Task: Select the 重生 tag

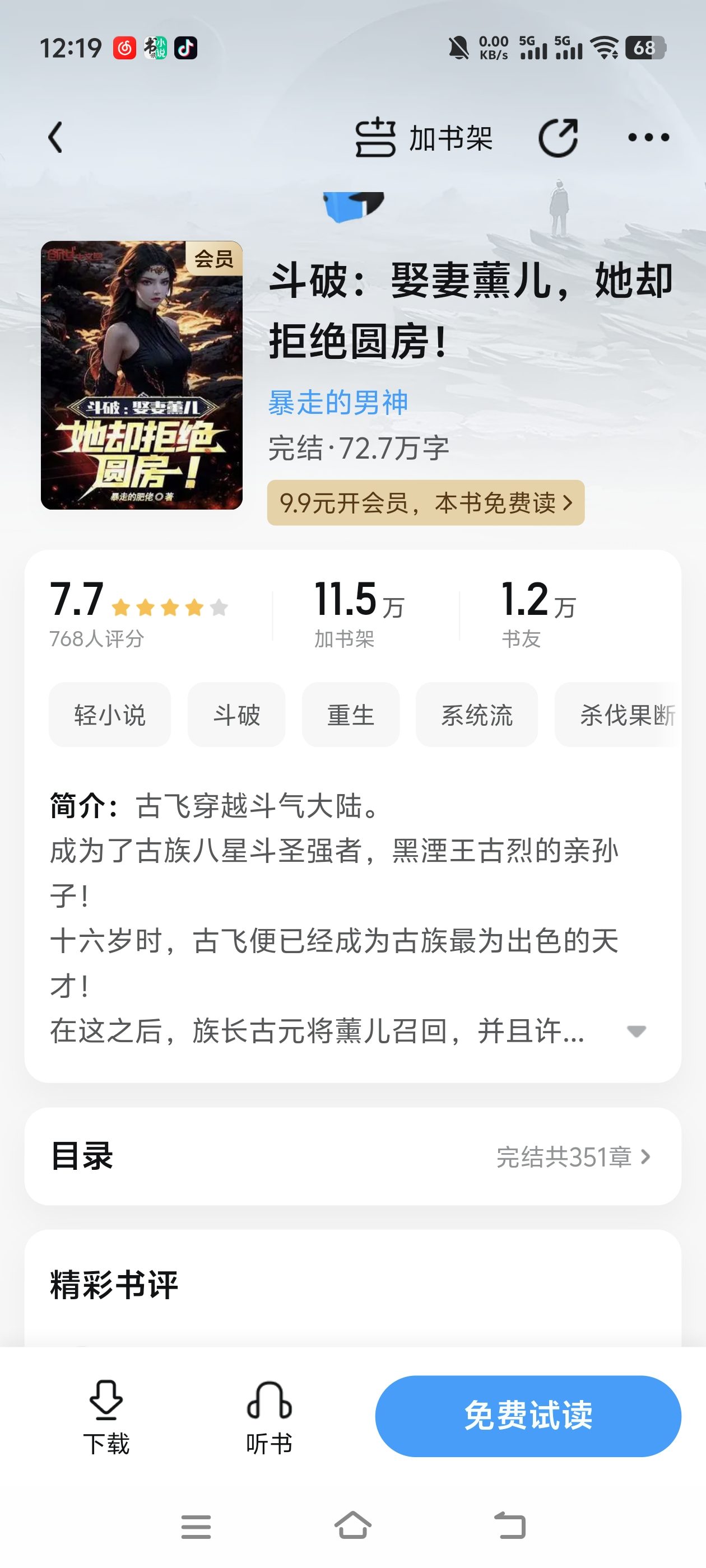Action: pyautogui.click(x=350, y=715)
